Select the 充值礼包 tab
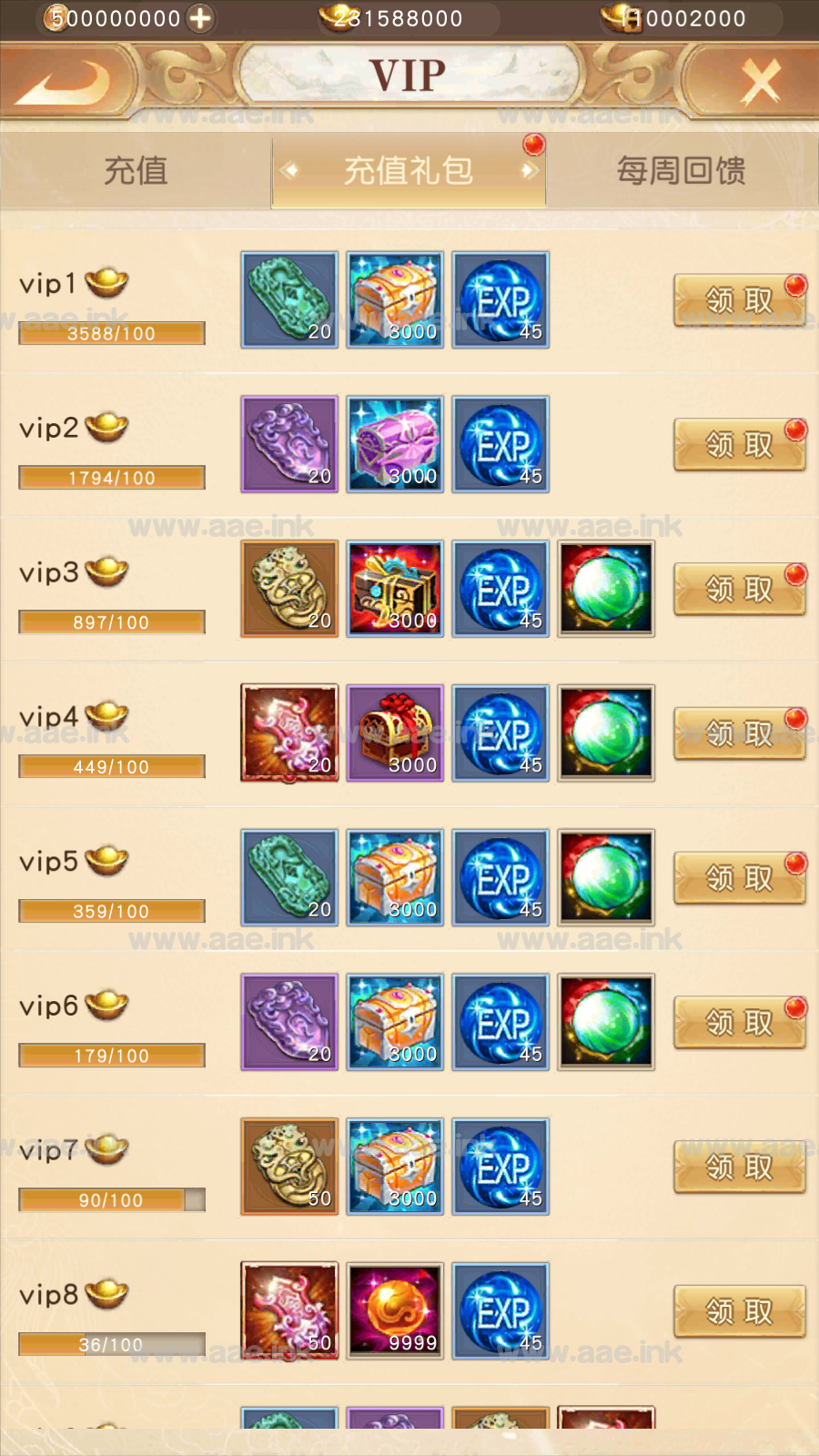The image size is (819, 1456). click(409, 171)
